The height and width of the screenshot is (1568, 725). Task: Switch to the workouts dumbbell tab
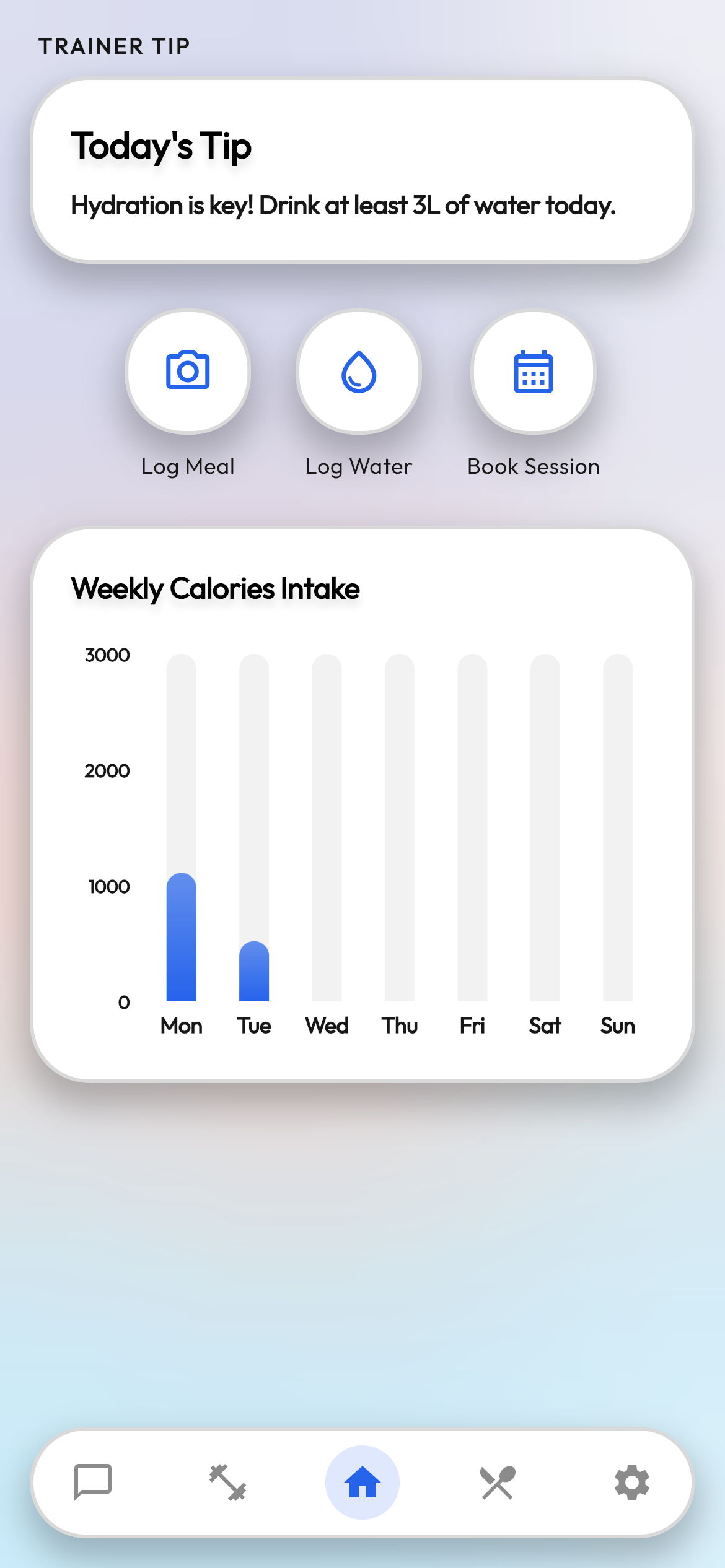tap(228, 1483)
